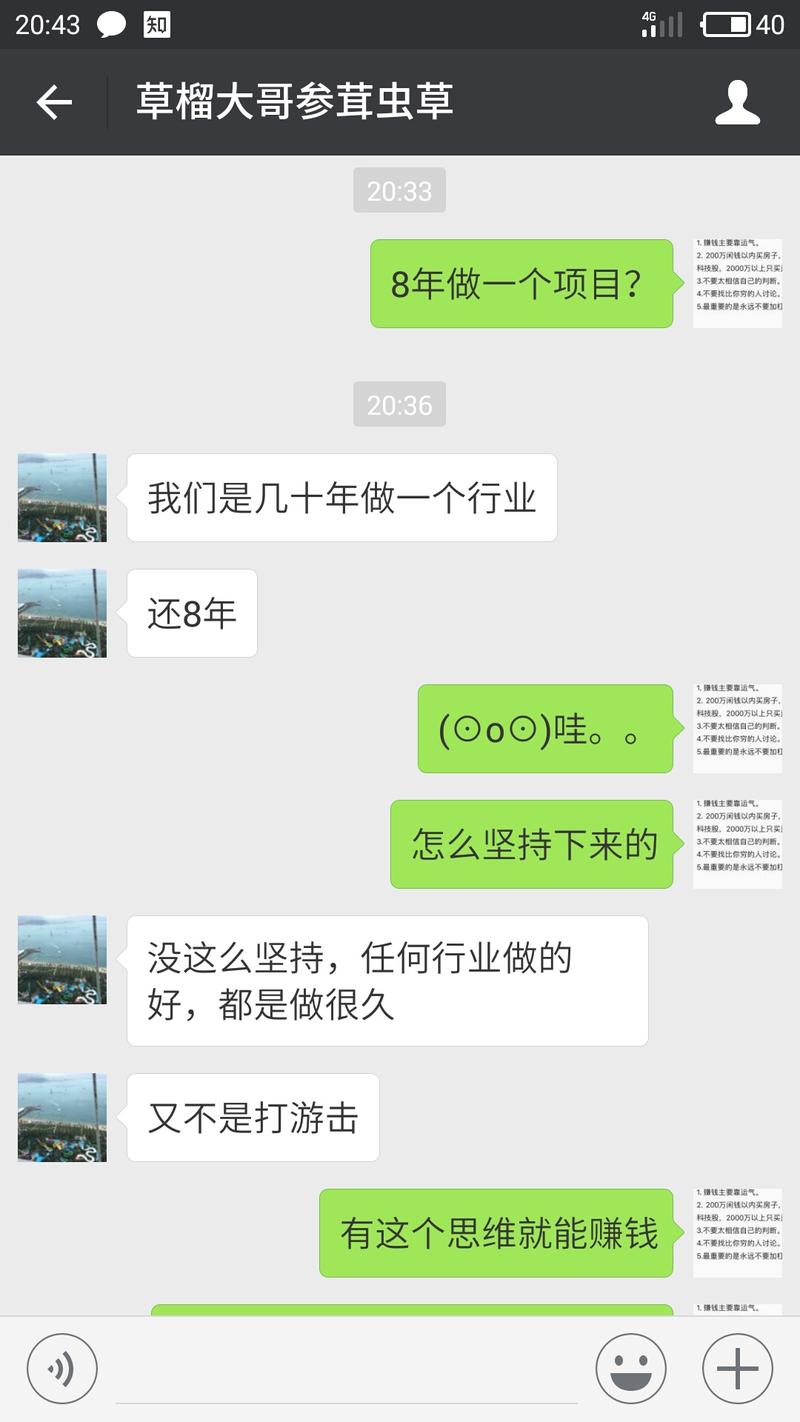800x1422 pixels.
Task: Tap the 有这个思维就能赚钱 message
Action: pyautogui.click(x=496, y=1234)
